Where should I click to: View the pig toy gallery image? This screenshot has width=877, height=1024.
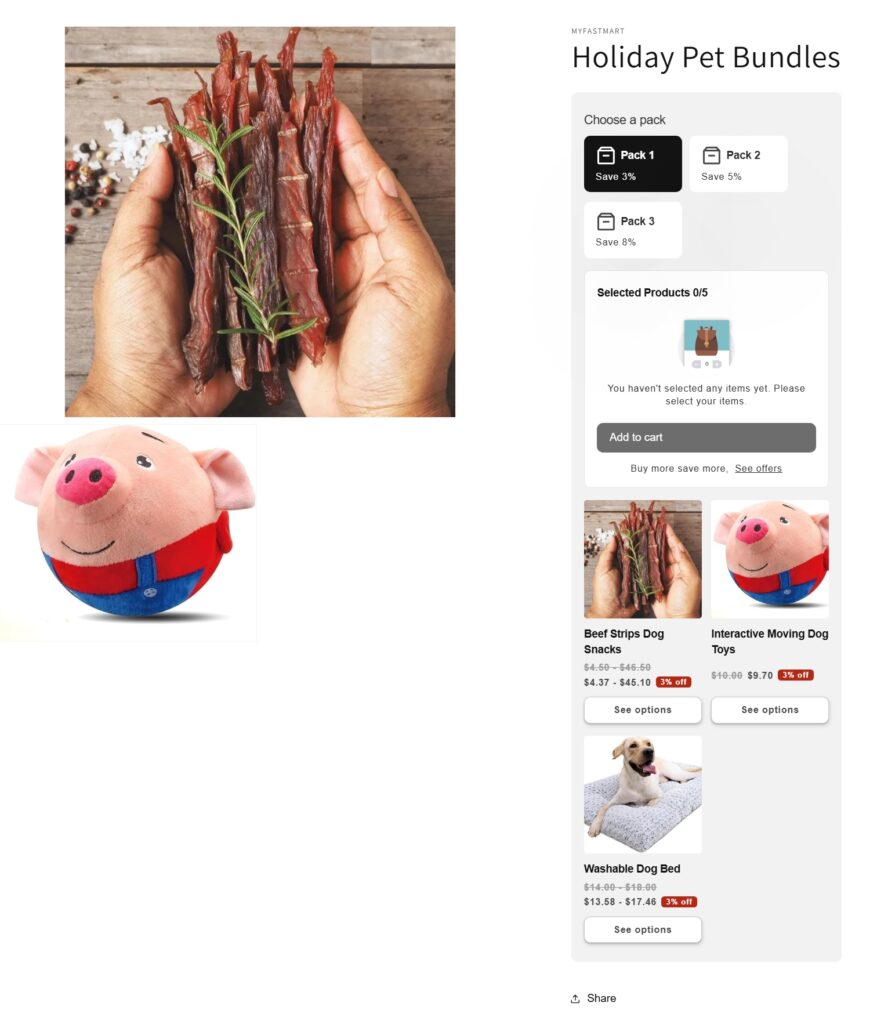128,532
